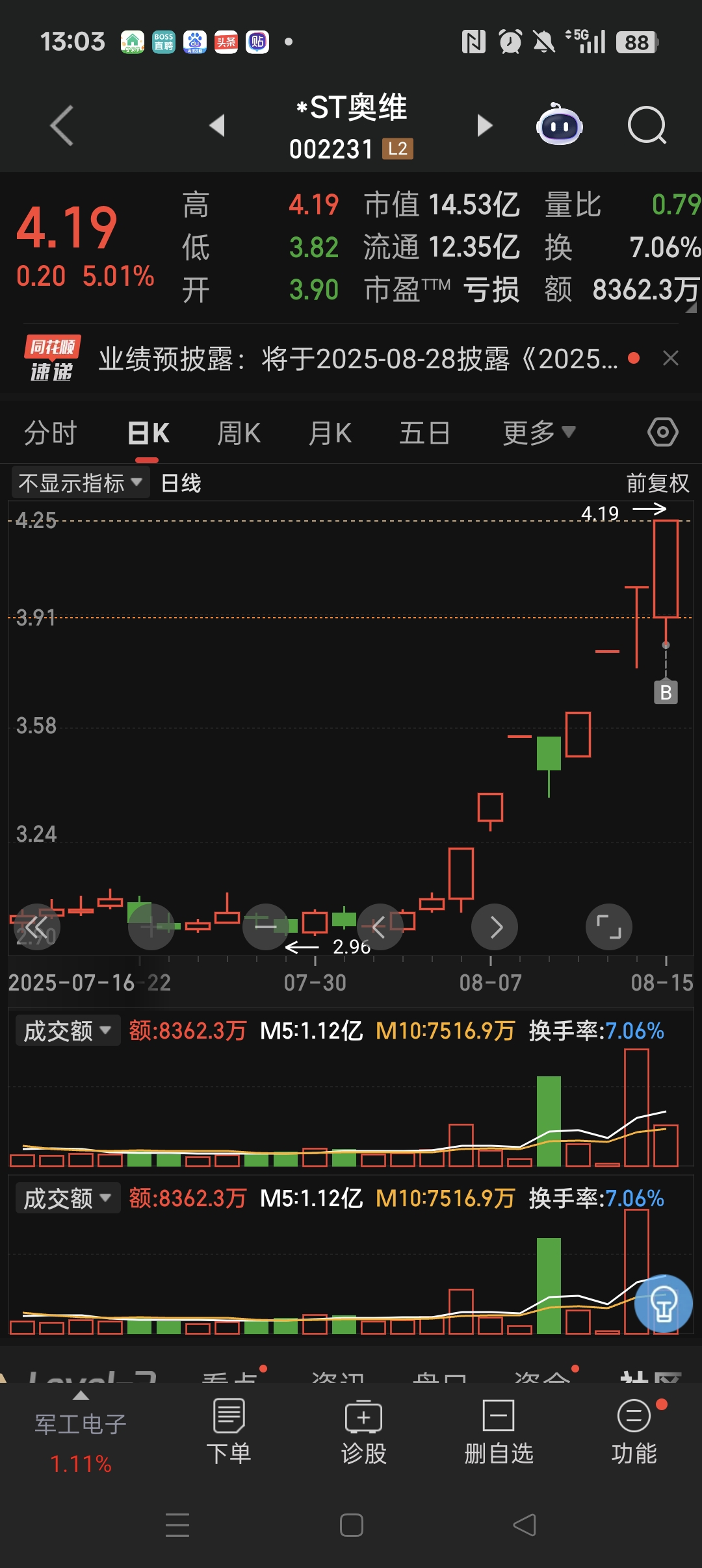The height and width of the screenshot is (1568, 702).
Task: Switch to the 分时 chart tab
Action: tap(51, 433)
